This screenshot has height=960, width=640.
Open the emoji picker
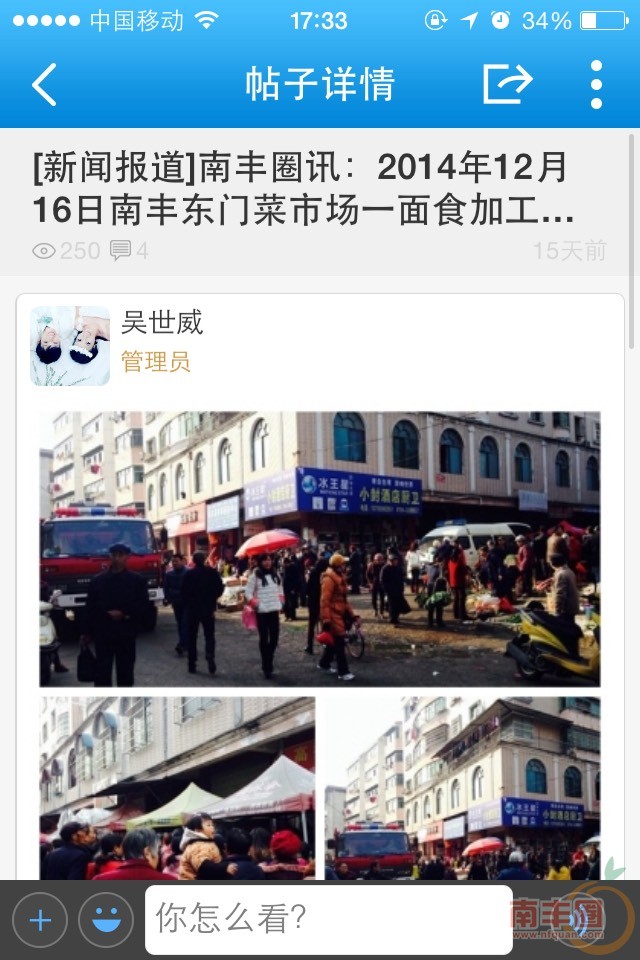click(106, 919)
